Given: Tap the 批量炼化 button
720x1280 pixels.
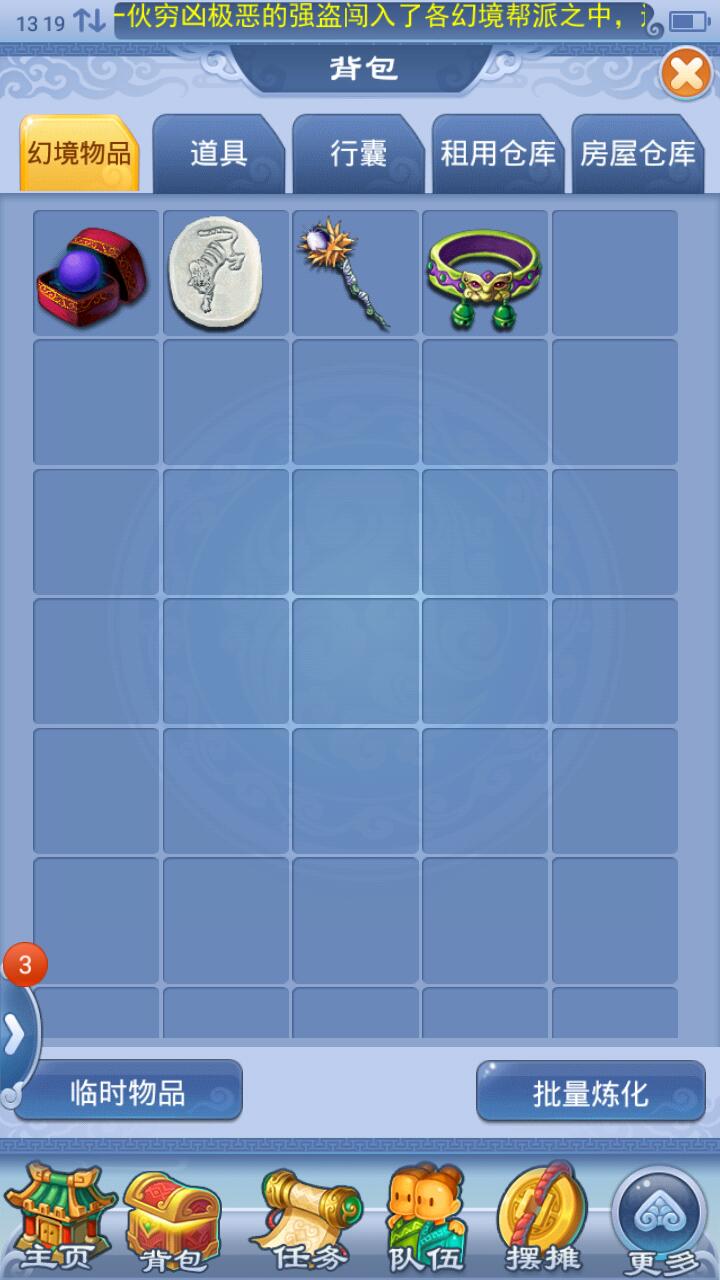Looking at the screenshot, I should coord(590,1092).
